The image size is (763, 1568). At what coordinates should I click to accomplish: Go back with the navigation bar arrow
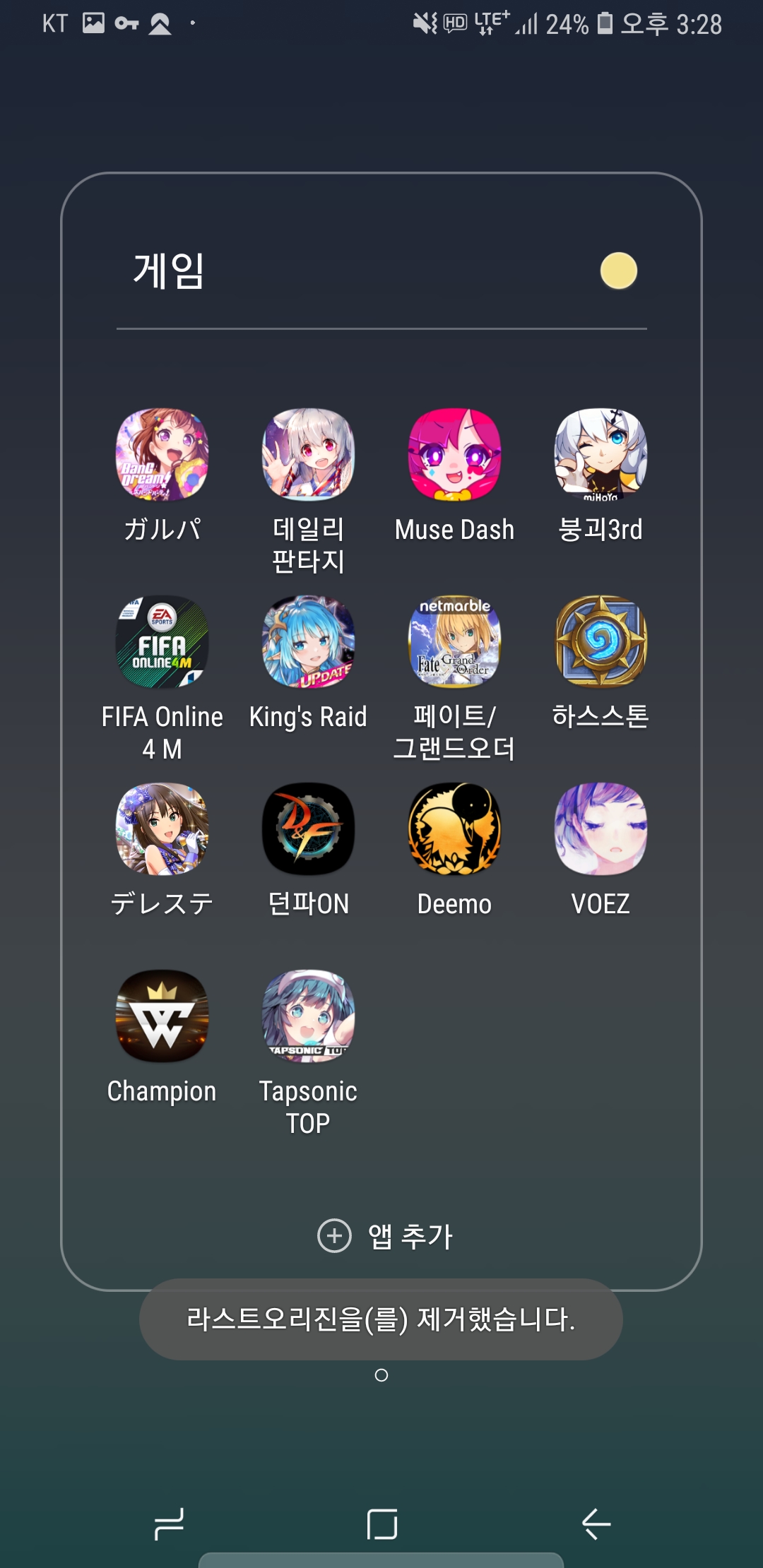coord(596,1524)
